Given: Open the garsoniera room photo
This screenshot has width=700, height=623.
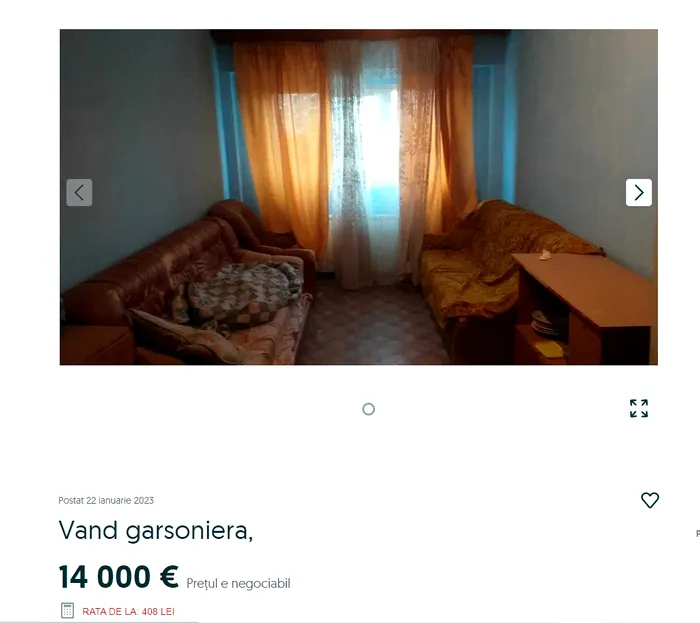Looking at the screenshot, I should tap(358, 197).
